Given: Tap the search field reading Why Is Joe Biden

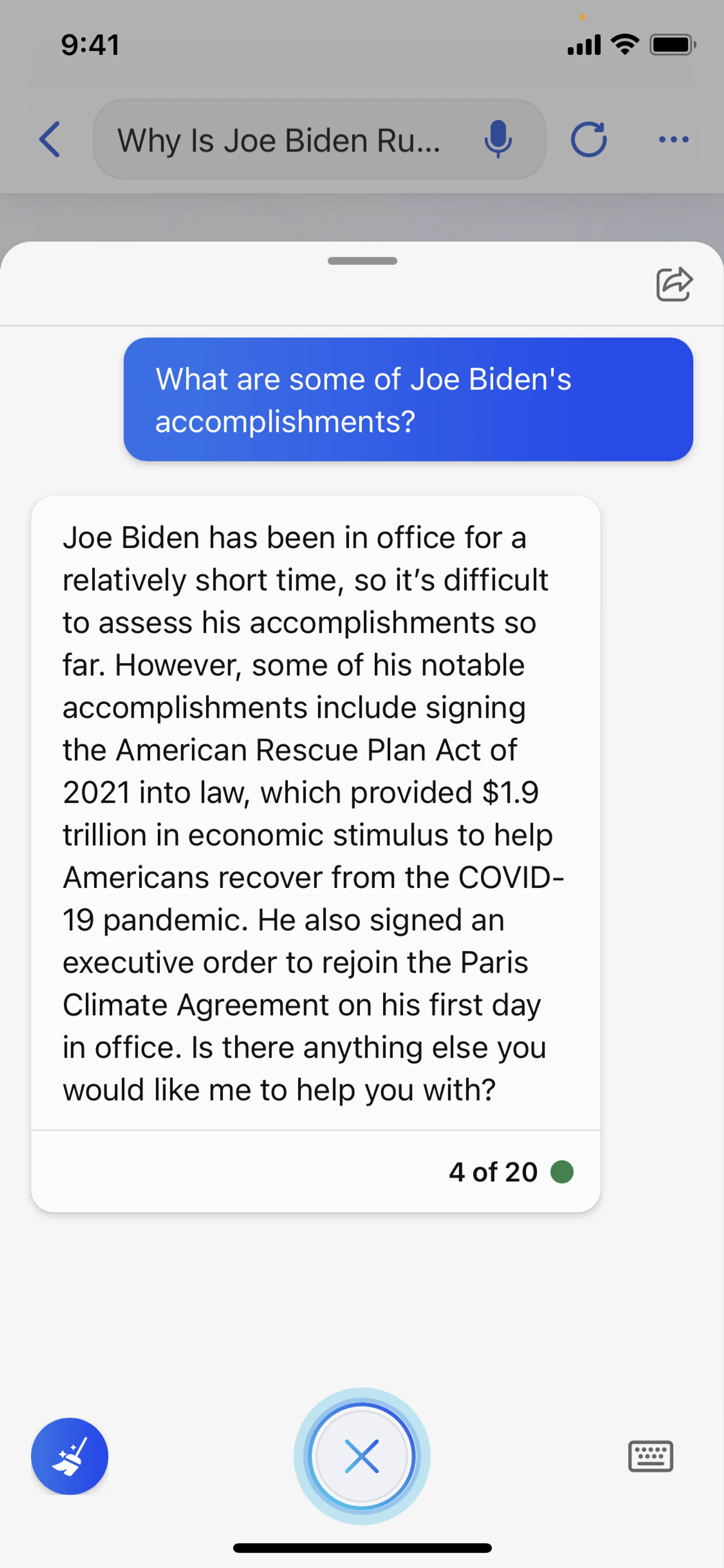Looking at the screenshot, I should (x=280, y=140).
